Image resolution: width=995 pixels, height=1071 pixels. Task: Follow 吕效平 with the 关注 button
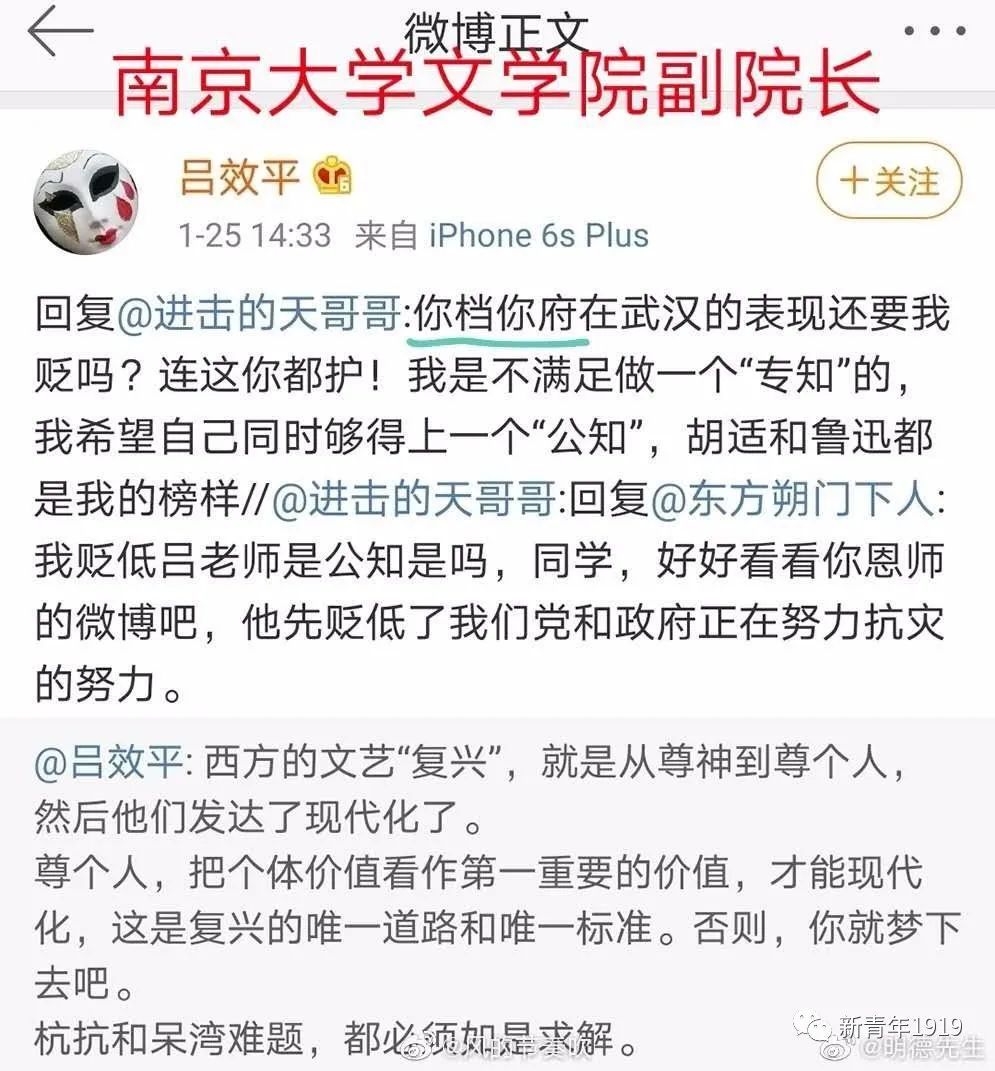(888, 182)
